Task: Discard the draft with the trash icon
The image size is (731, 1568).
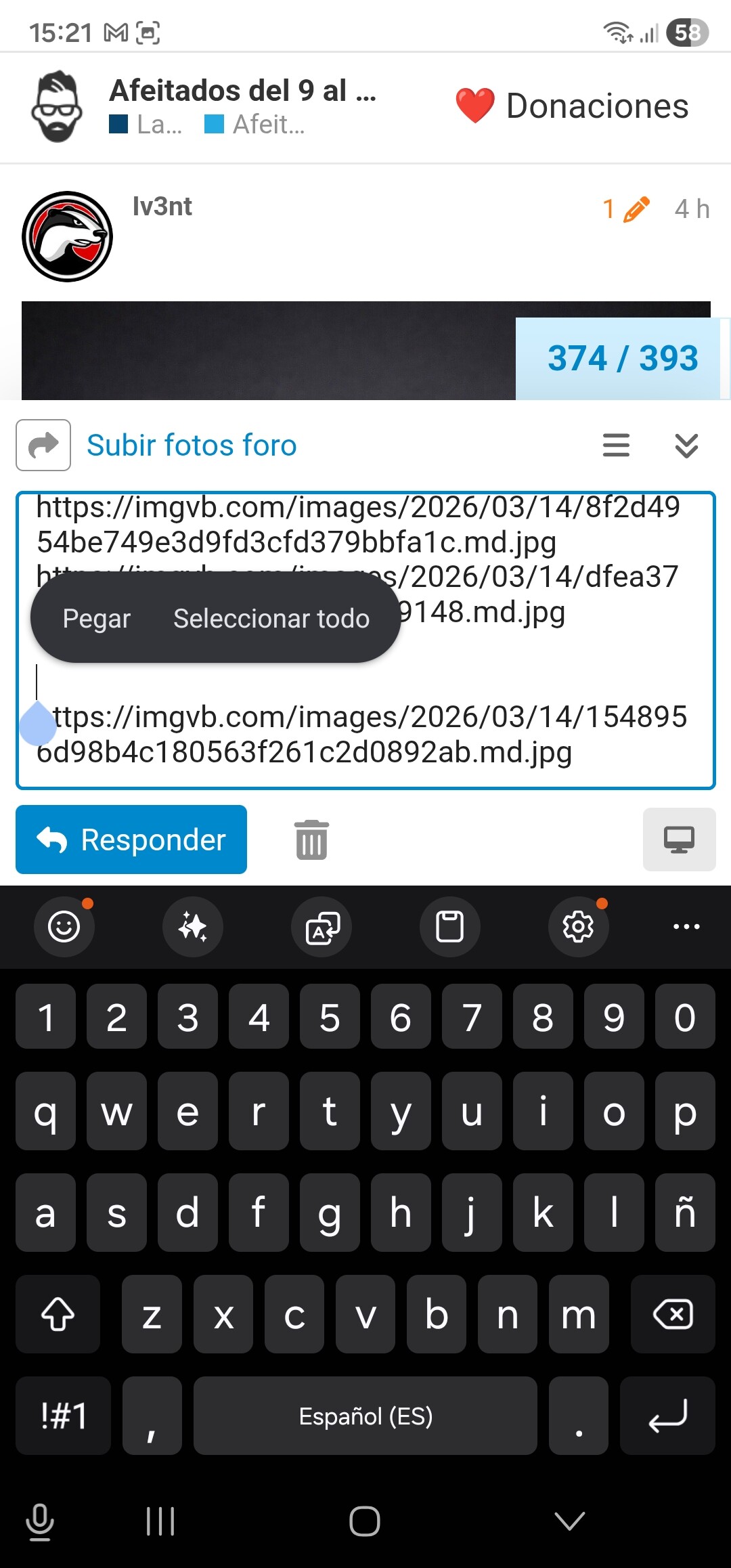Action: click(311, 840)
